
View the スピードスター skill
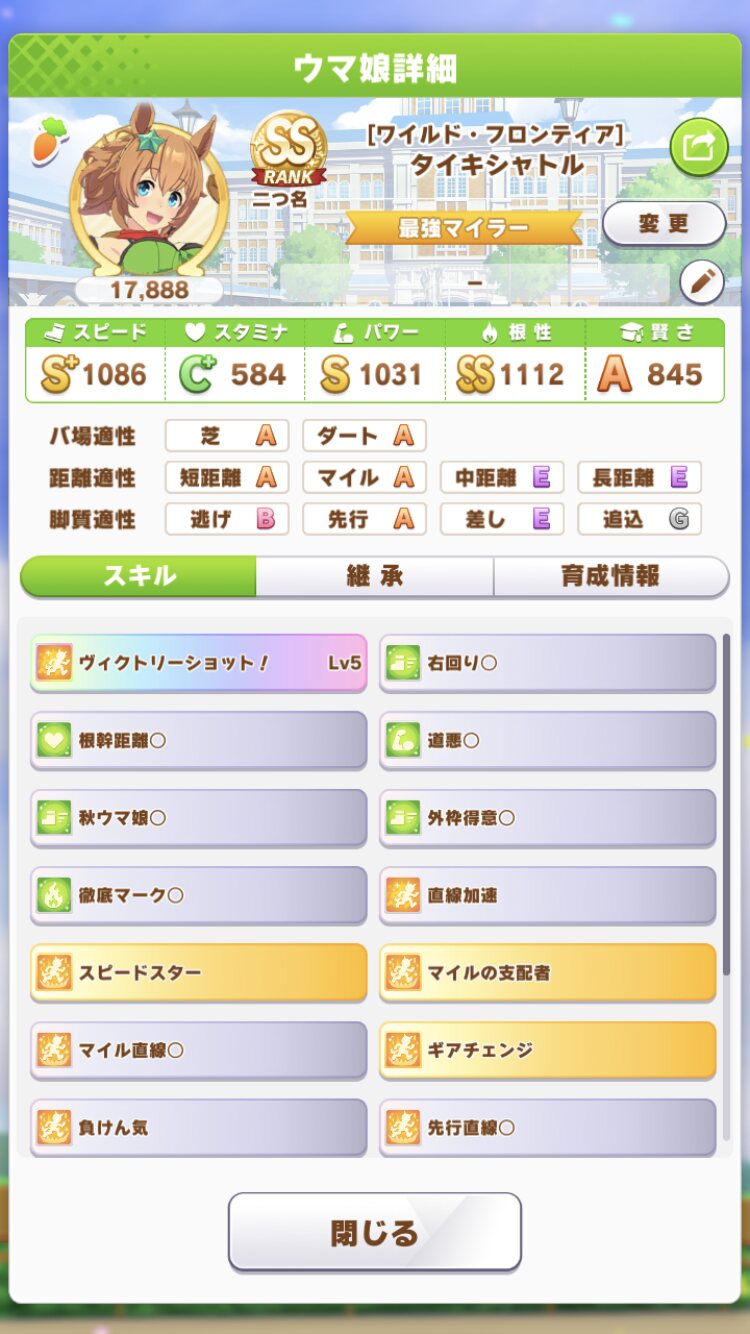click(199, 972)
